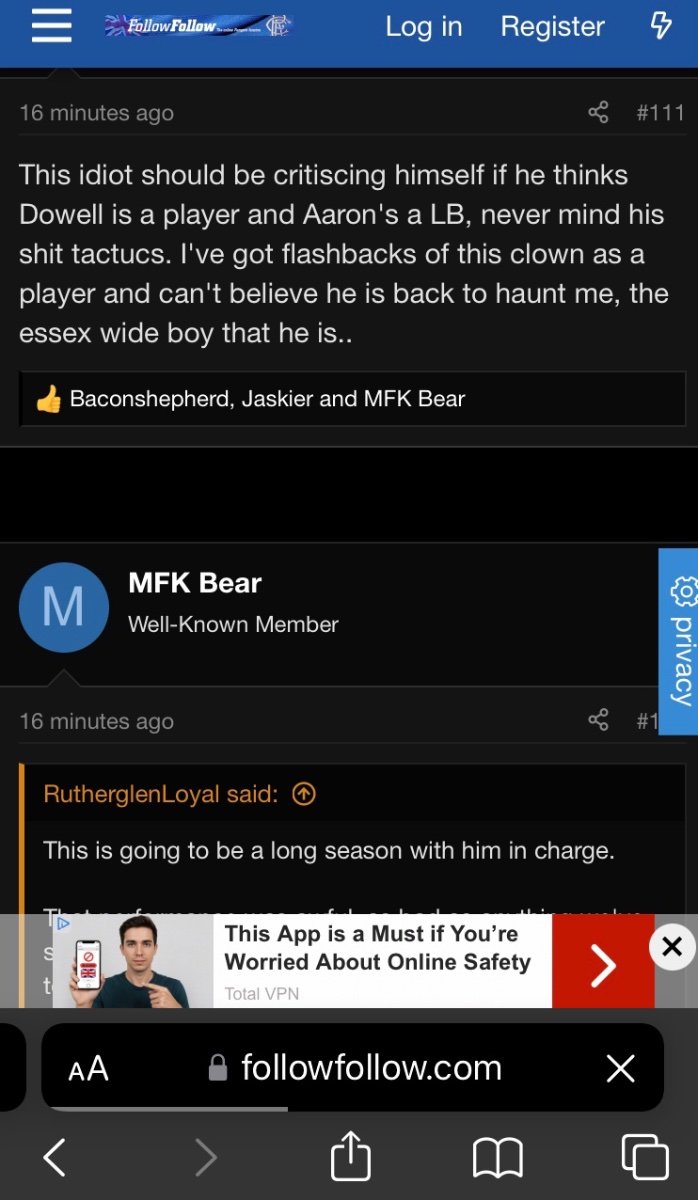Screen dimensions: 698x1200
Task: Open MFK Bear's profile name
Action: (x=195, y=583)
